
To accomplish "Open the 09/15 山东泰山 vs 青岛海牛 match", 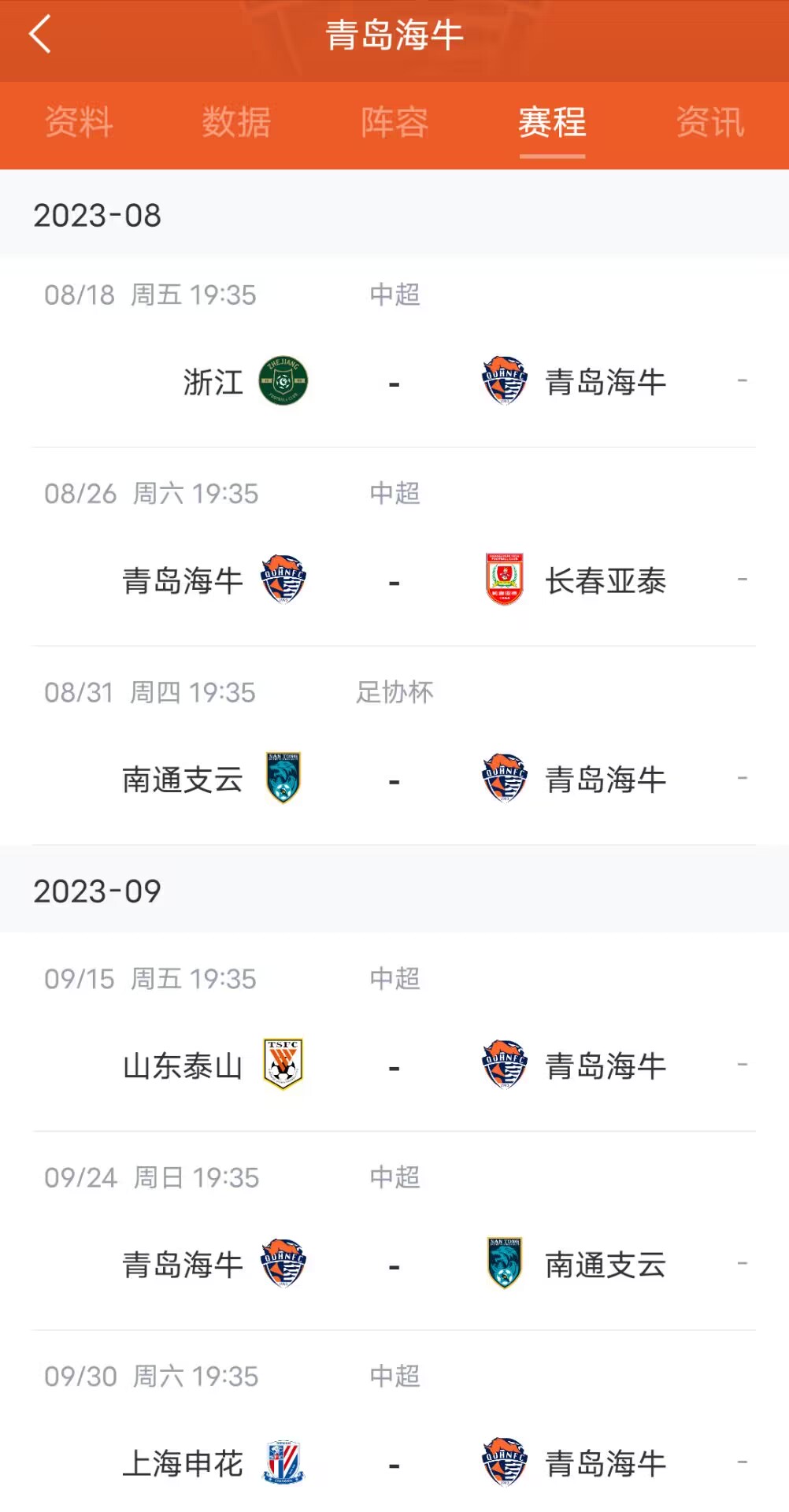I will [394, 1032].
